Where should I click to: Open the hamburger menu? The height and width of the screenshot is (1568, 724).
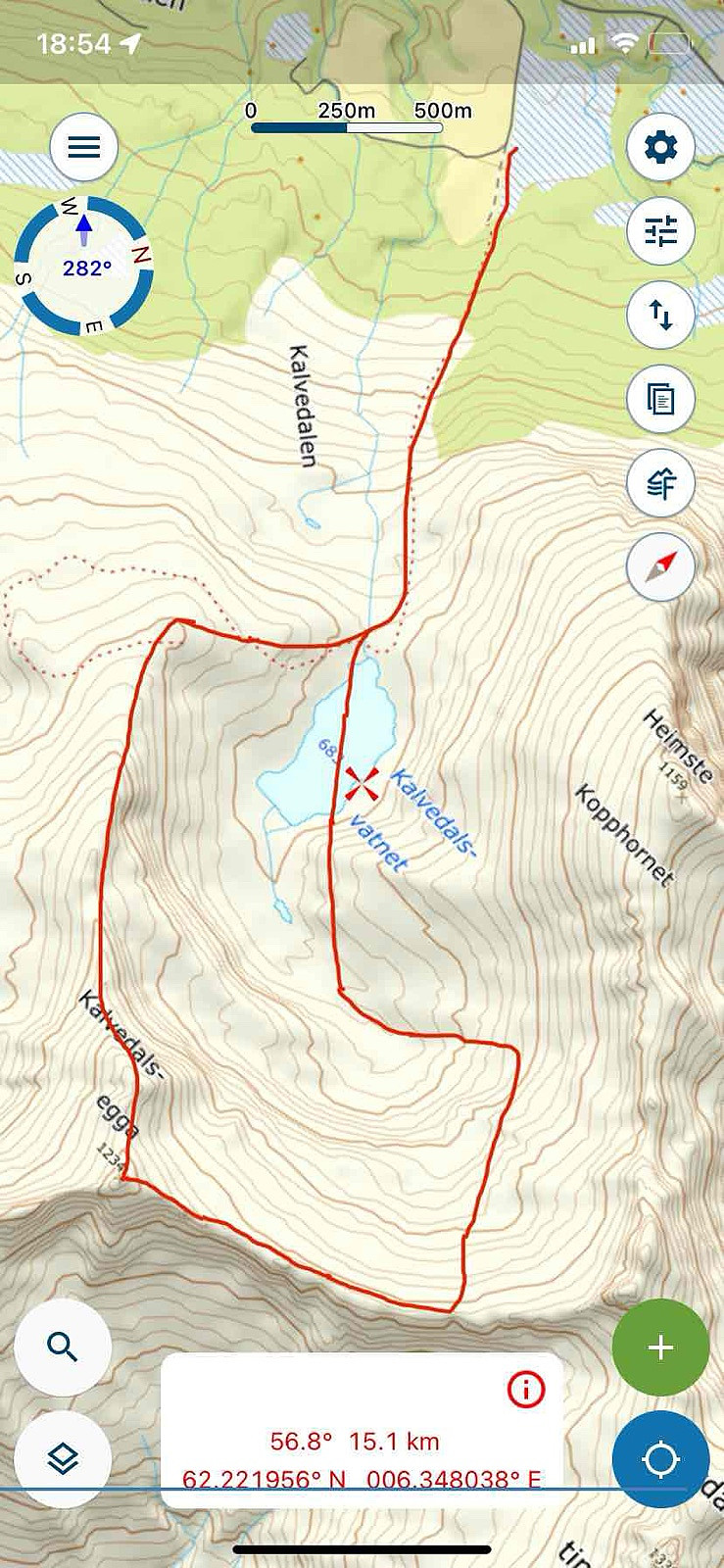pos(84,147)
